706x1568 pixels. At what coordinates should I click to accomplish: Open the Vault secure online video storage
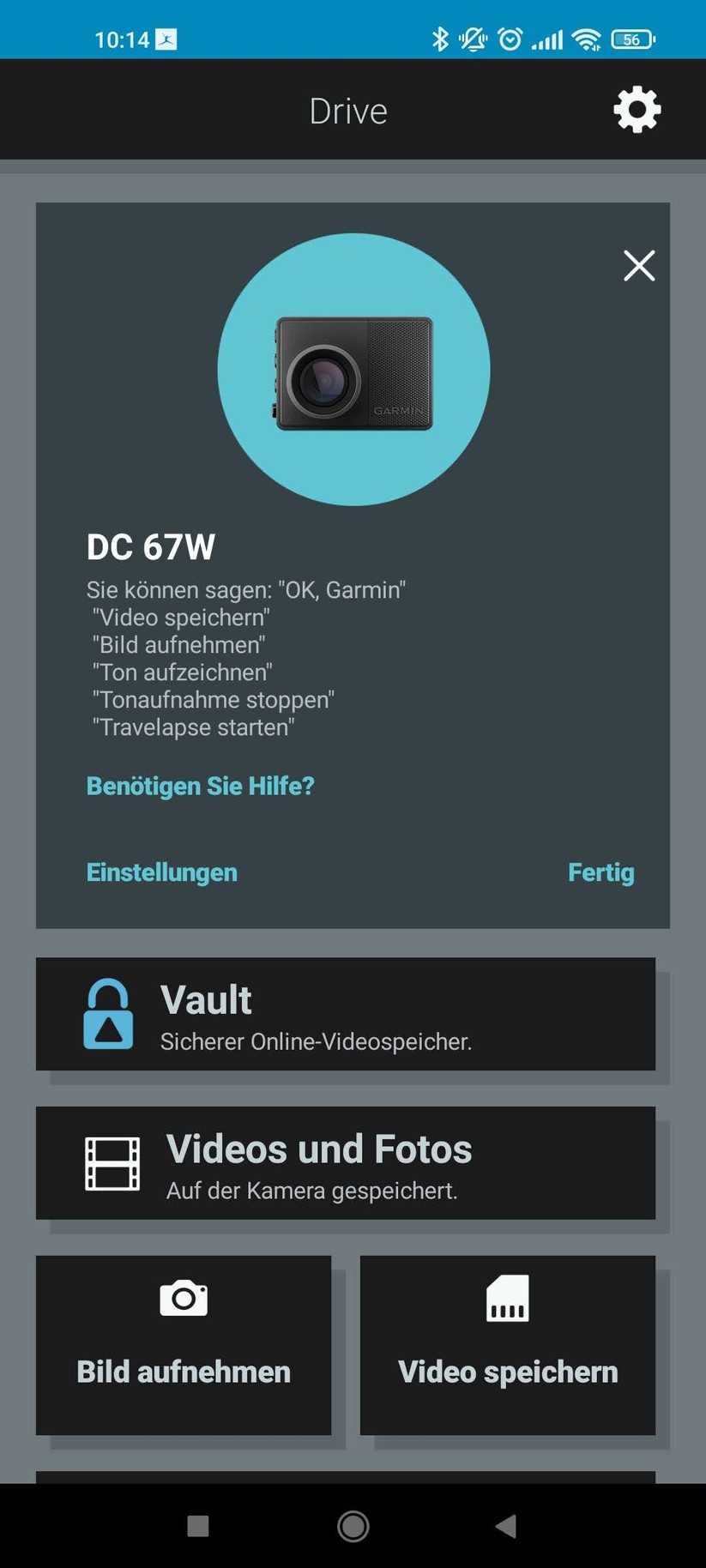coord(343,1015)
